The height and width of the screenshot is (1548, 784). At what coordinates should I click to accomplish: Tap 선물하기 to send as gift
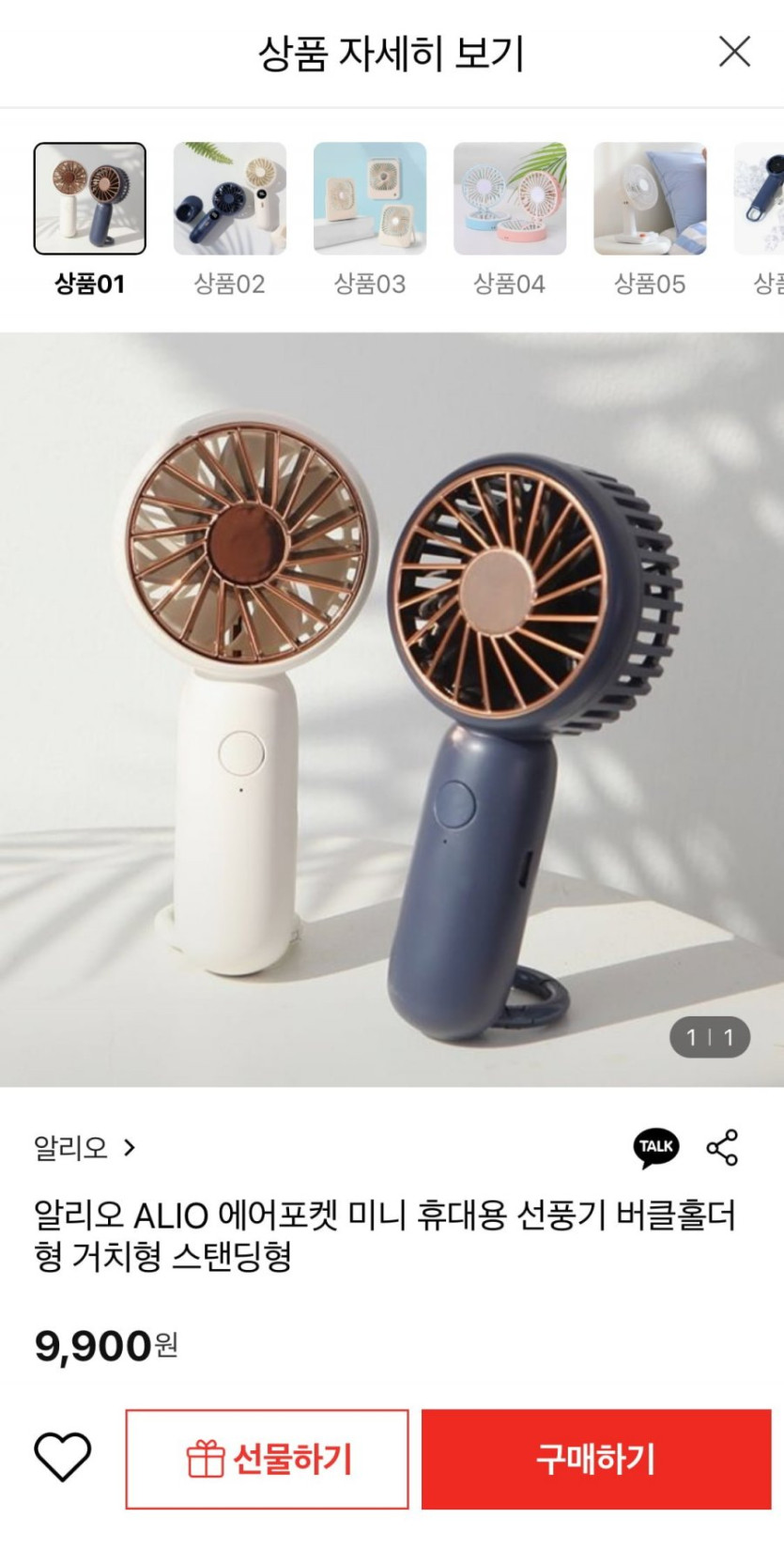(x=268, y=1459)
